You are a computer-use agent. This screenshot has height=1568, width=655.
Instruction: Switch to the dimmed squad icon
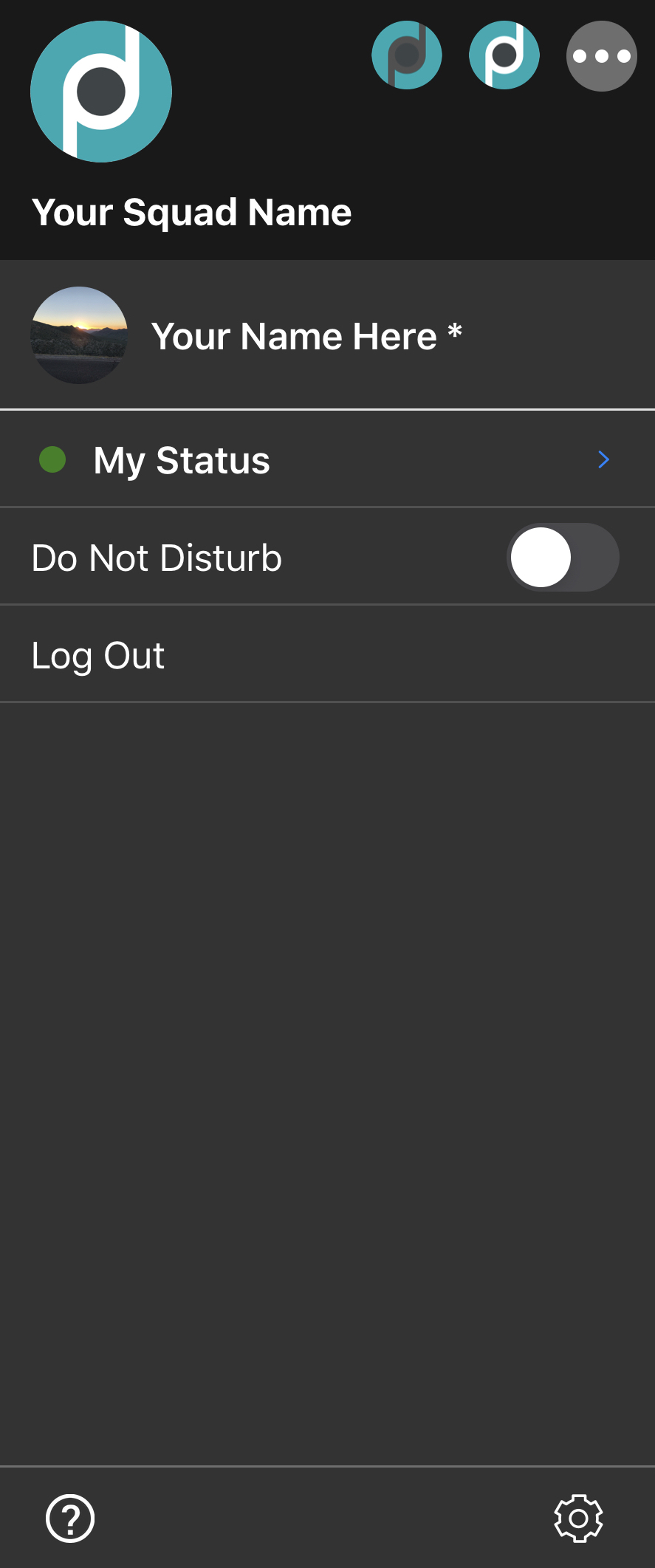pos(407,55)
